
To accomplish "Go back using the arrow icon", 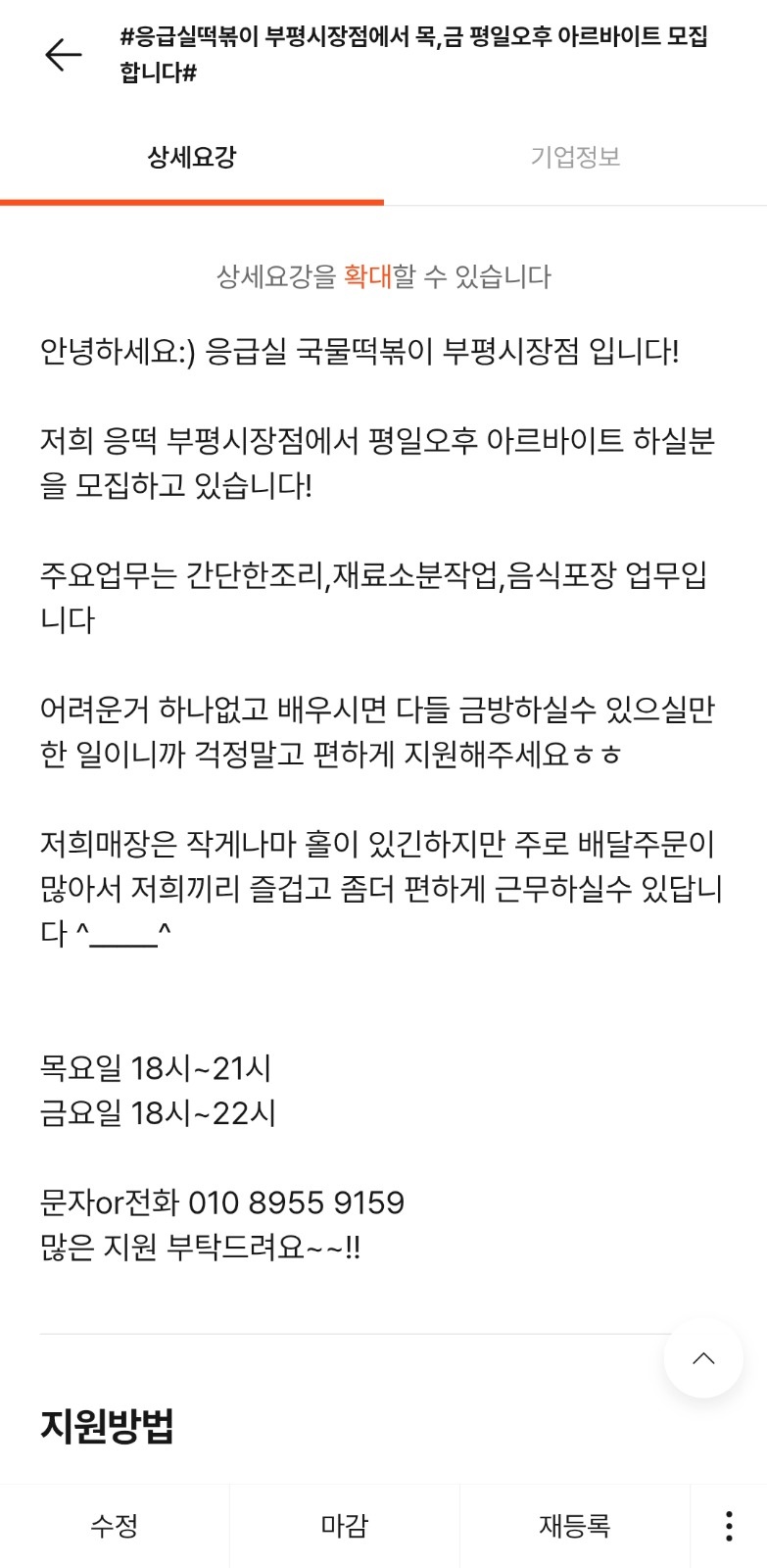I will point(64,55).
